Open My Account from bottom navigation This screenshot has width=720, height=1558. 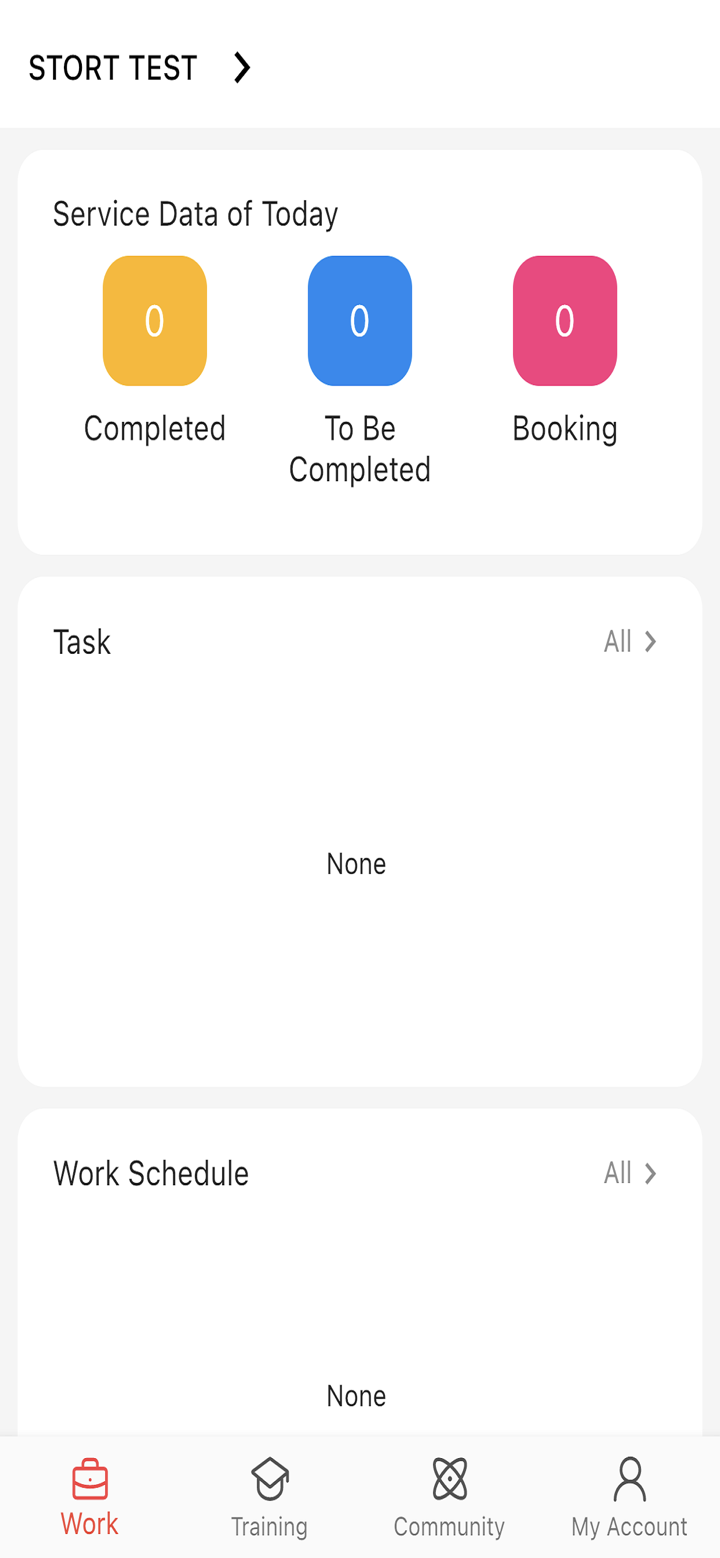[628, 1496]
